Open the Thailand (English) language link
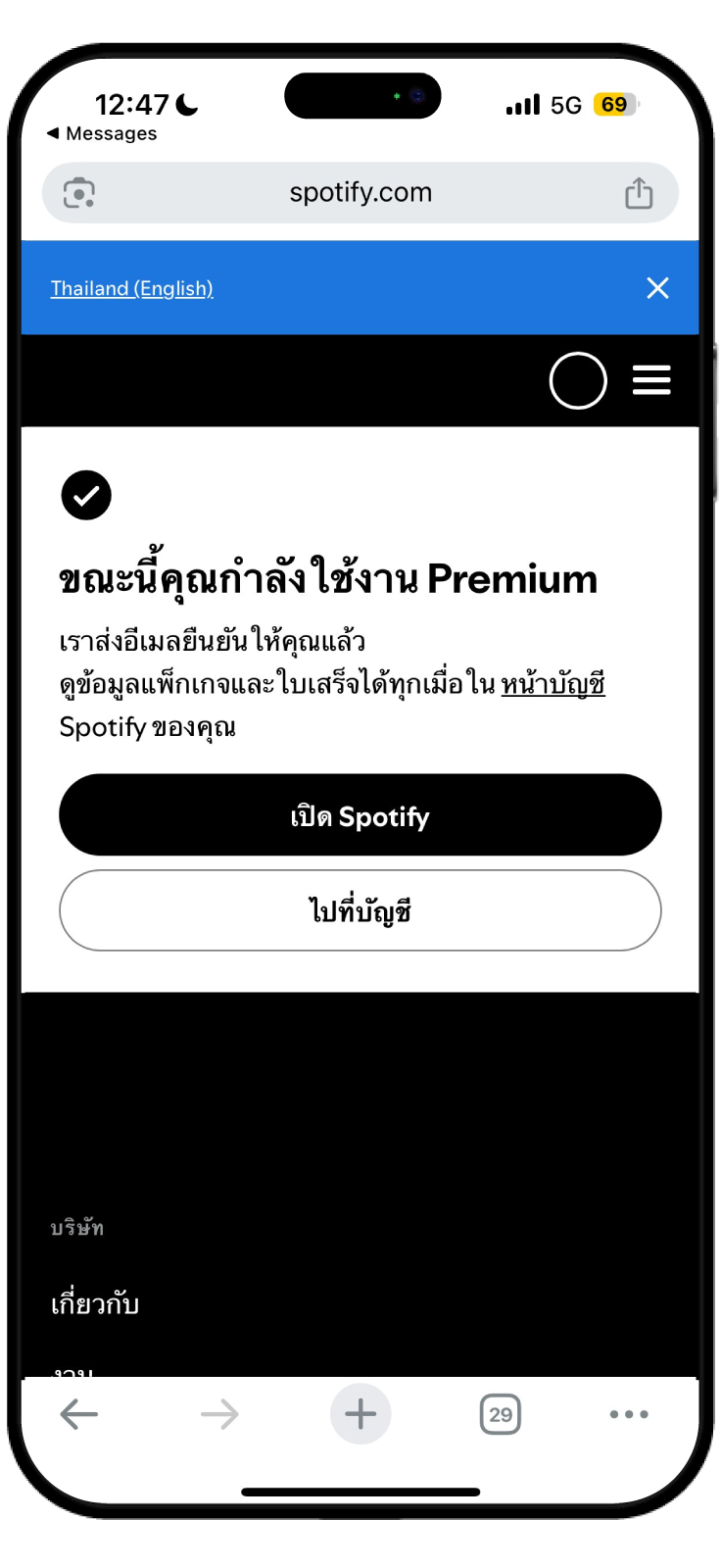 tap(132, 288)
